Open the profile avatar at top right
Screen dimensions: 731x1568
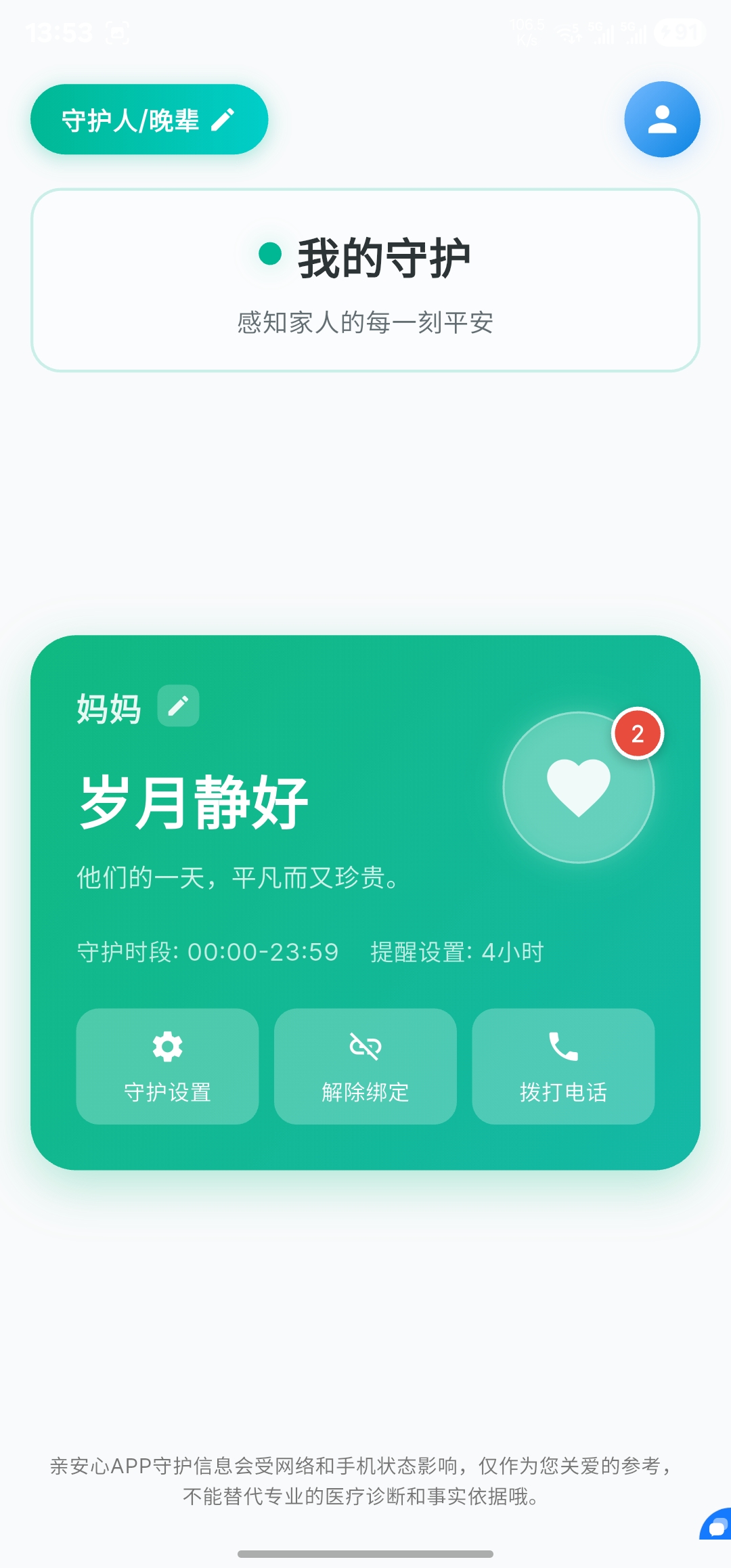pos(662,118)
